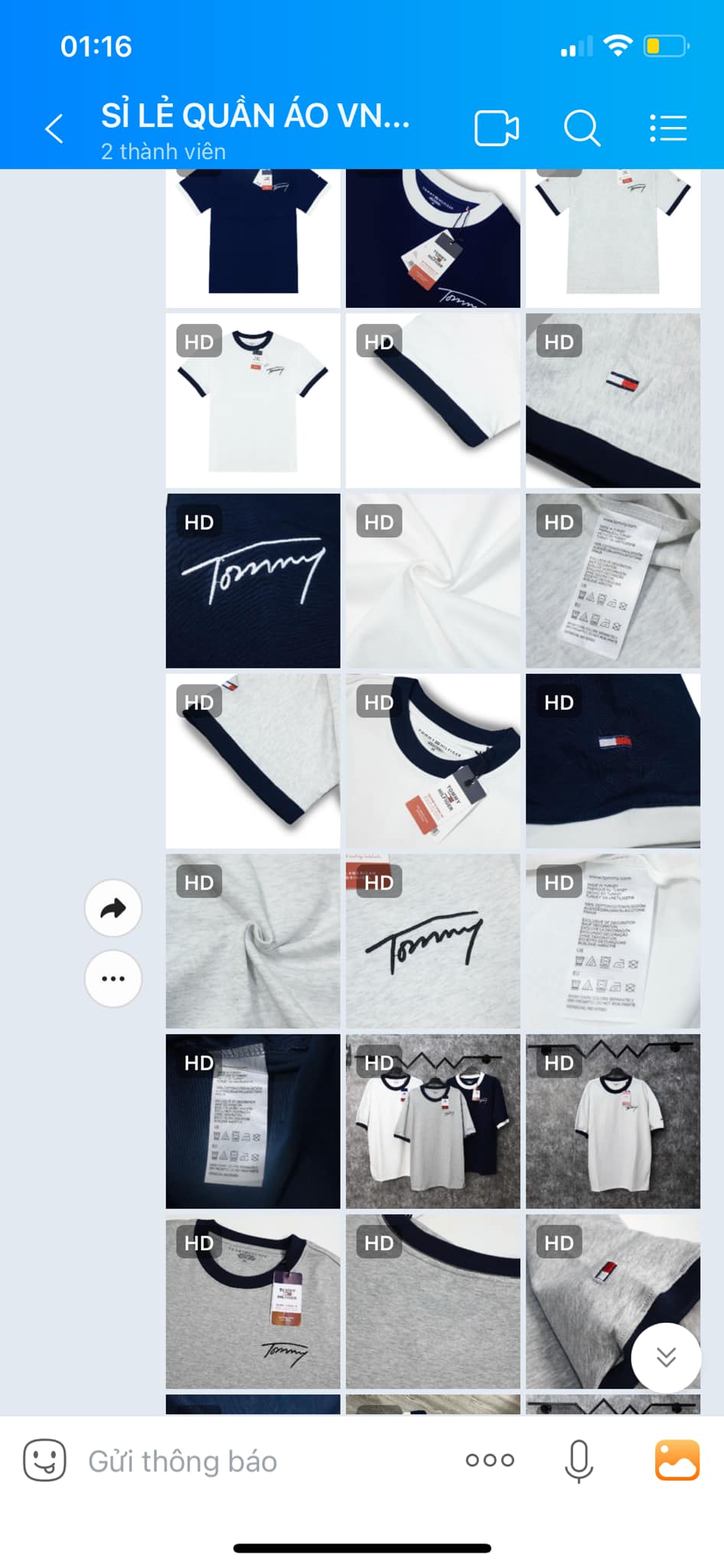
Task: View single white shirt on hanger photo
Action: 613,1122
